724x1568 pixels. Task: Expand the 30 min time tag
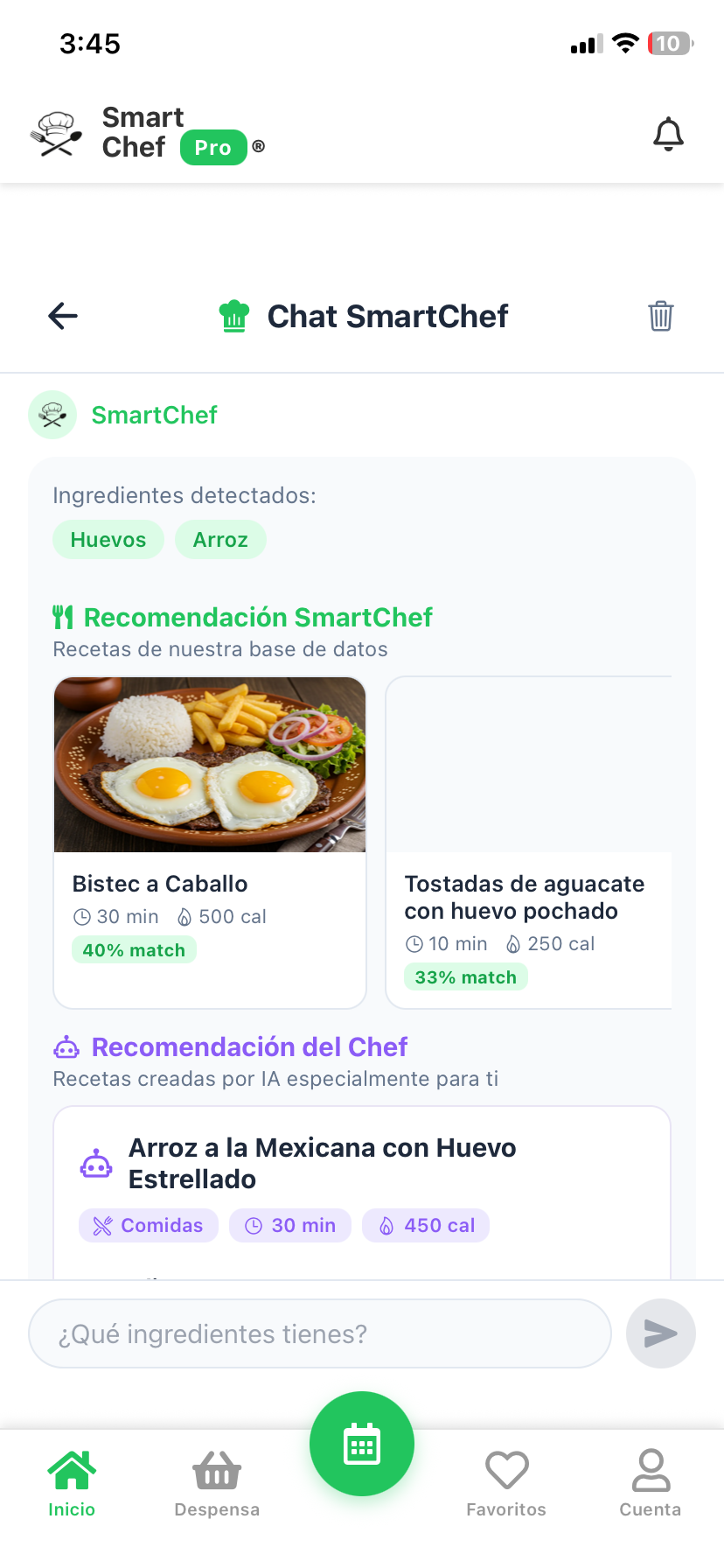(289, 1225)
